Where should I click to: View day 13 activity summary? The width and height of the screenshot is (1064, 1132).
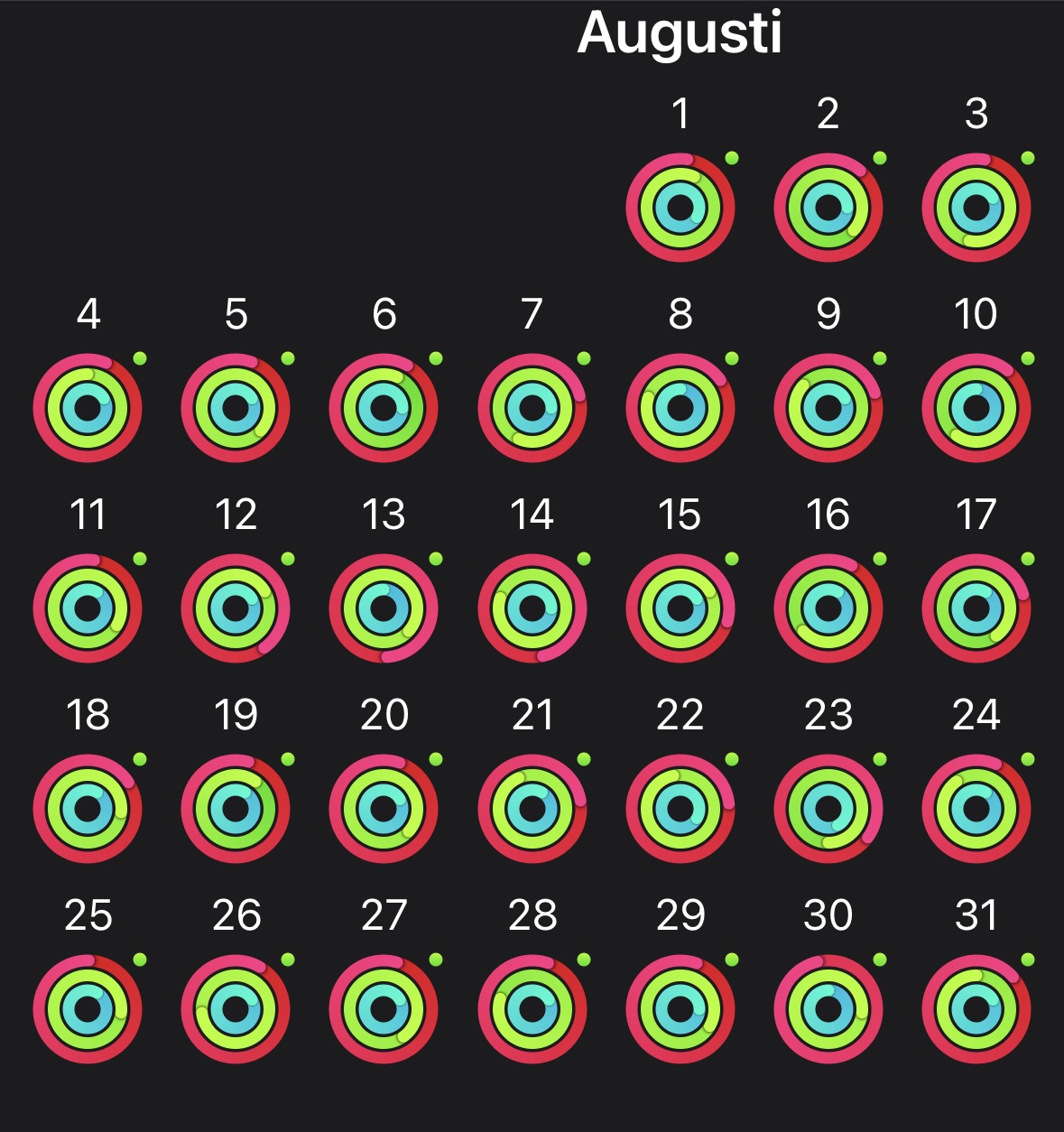[x=384, y=608]
